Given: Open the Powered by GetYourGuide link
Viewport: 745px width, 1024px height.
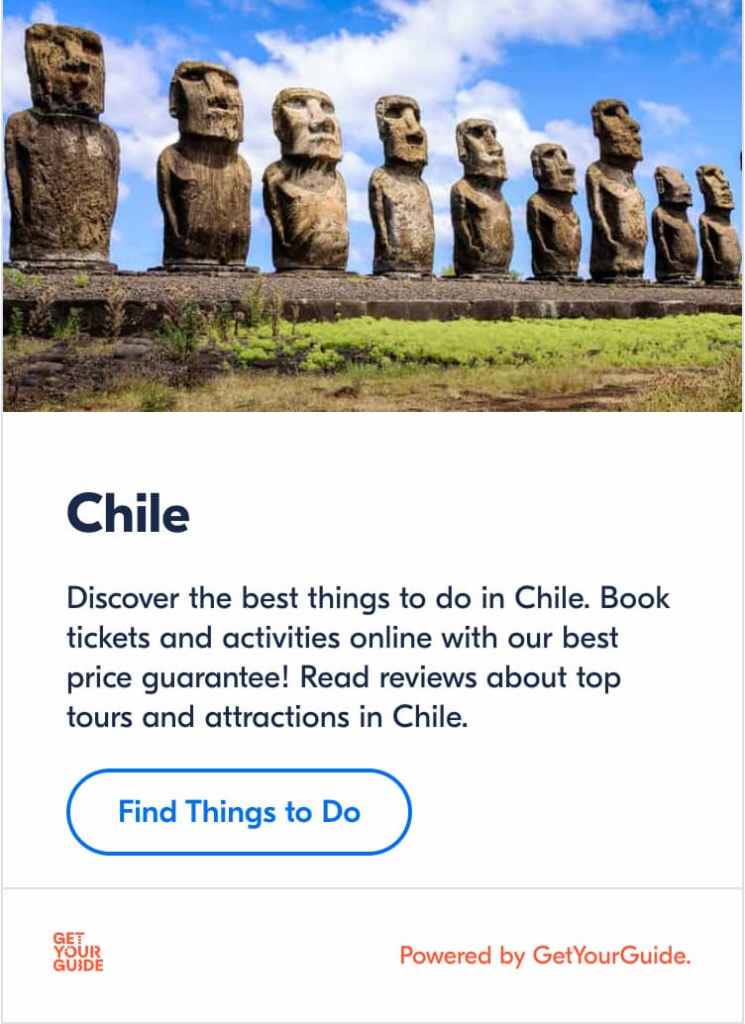Looking at the screenshot, I should point(545,955).
